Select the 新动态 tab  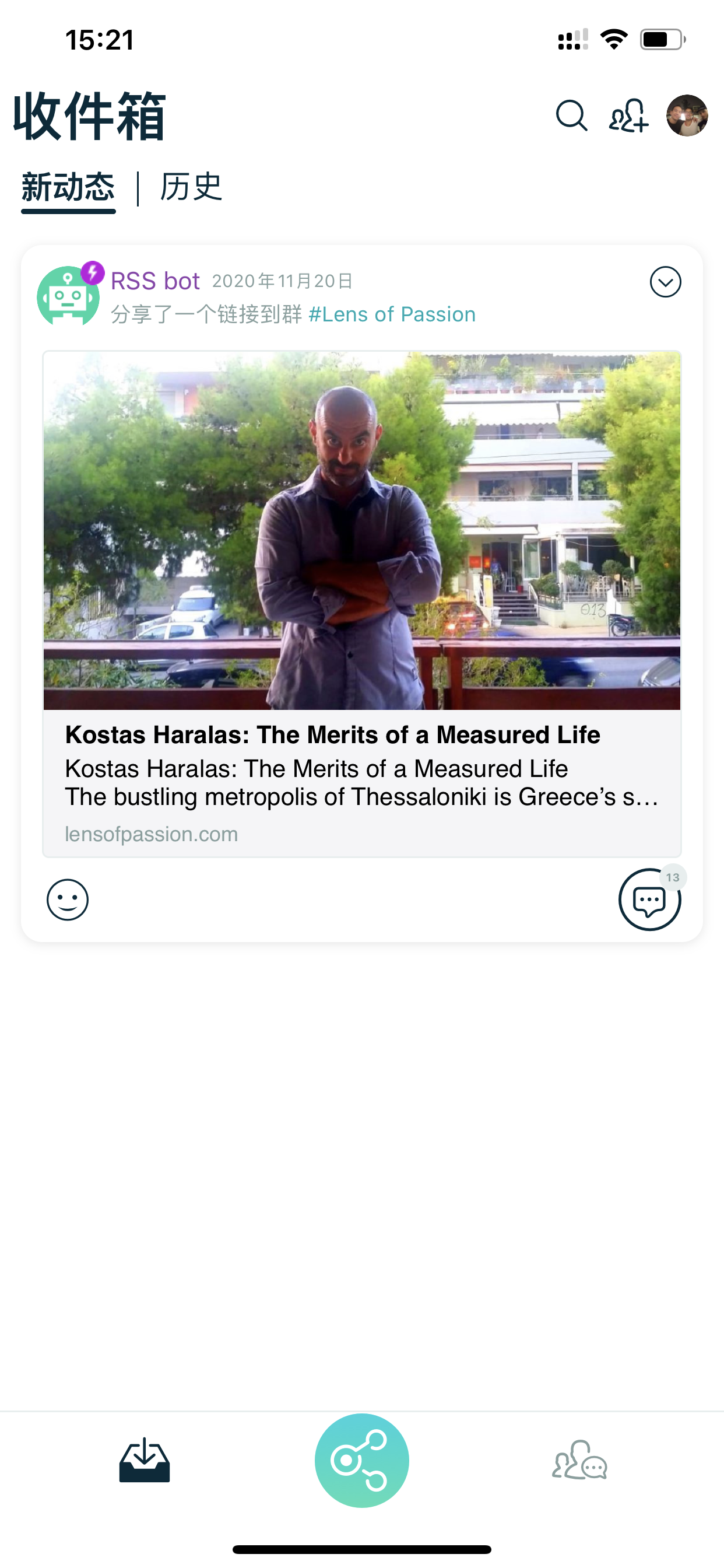pyautogui.click(x=68, y=187)
